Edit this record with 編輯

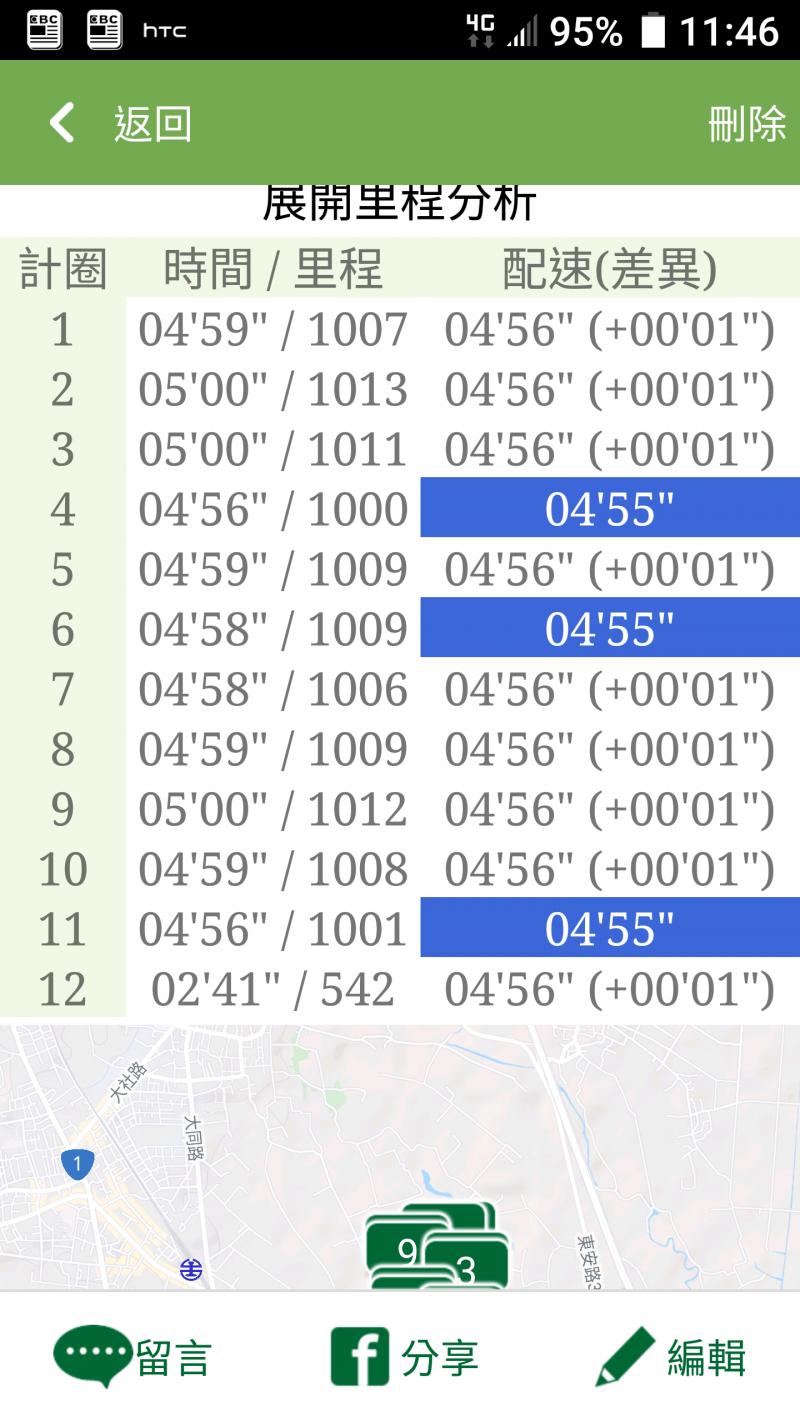tap(671, 1357)
